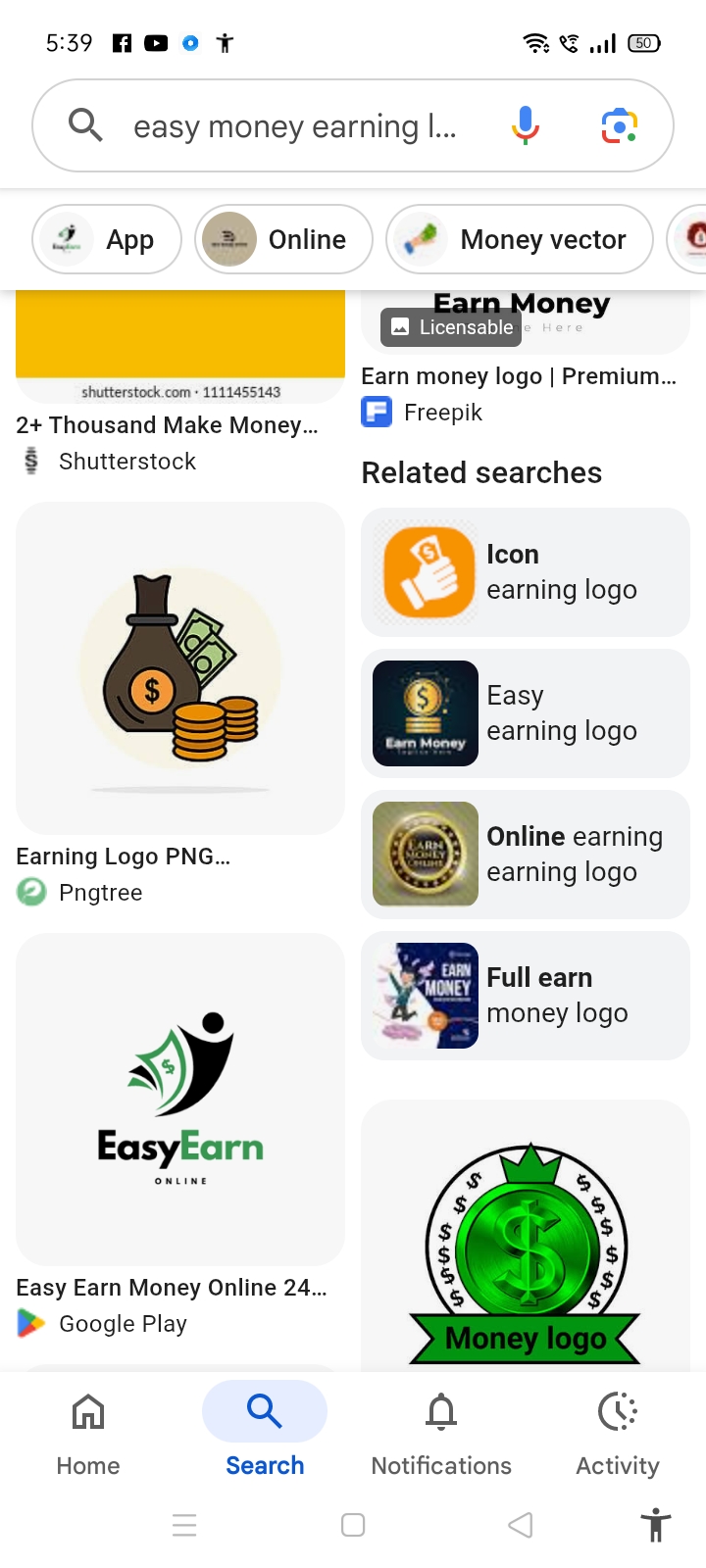Screen dimensions: 706x1568
Task: Select the Online filter chip
Action: point(283,239)
